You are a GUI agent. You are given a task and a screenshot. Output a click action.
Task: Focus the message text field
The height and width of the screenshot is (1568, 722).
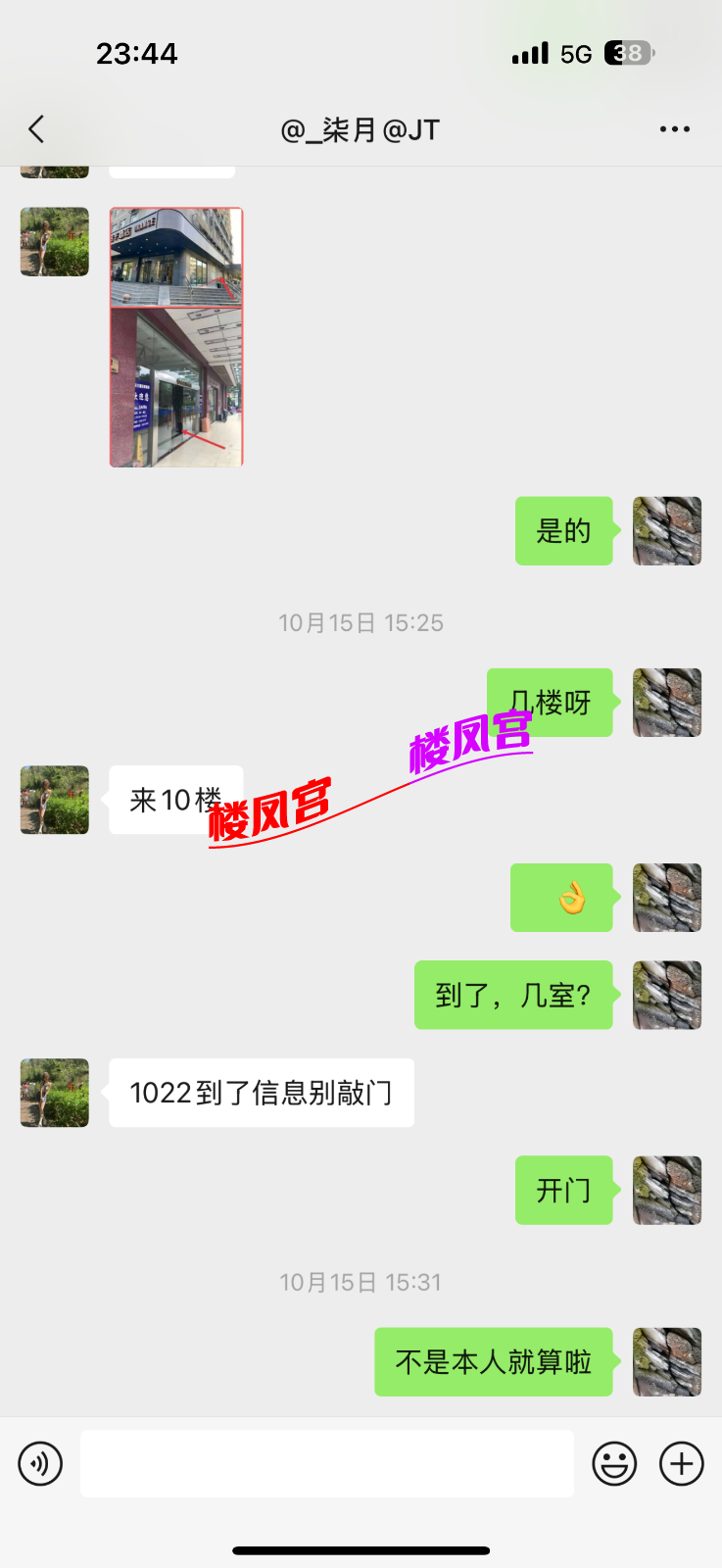coord(326,1464)
